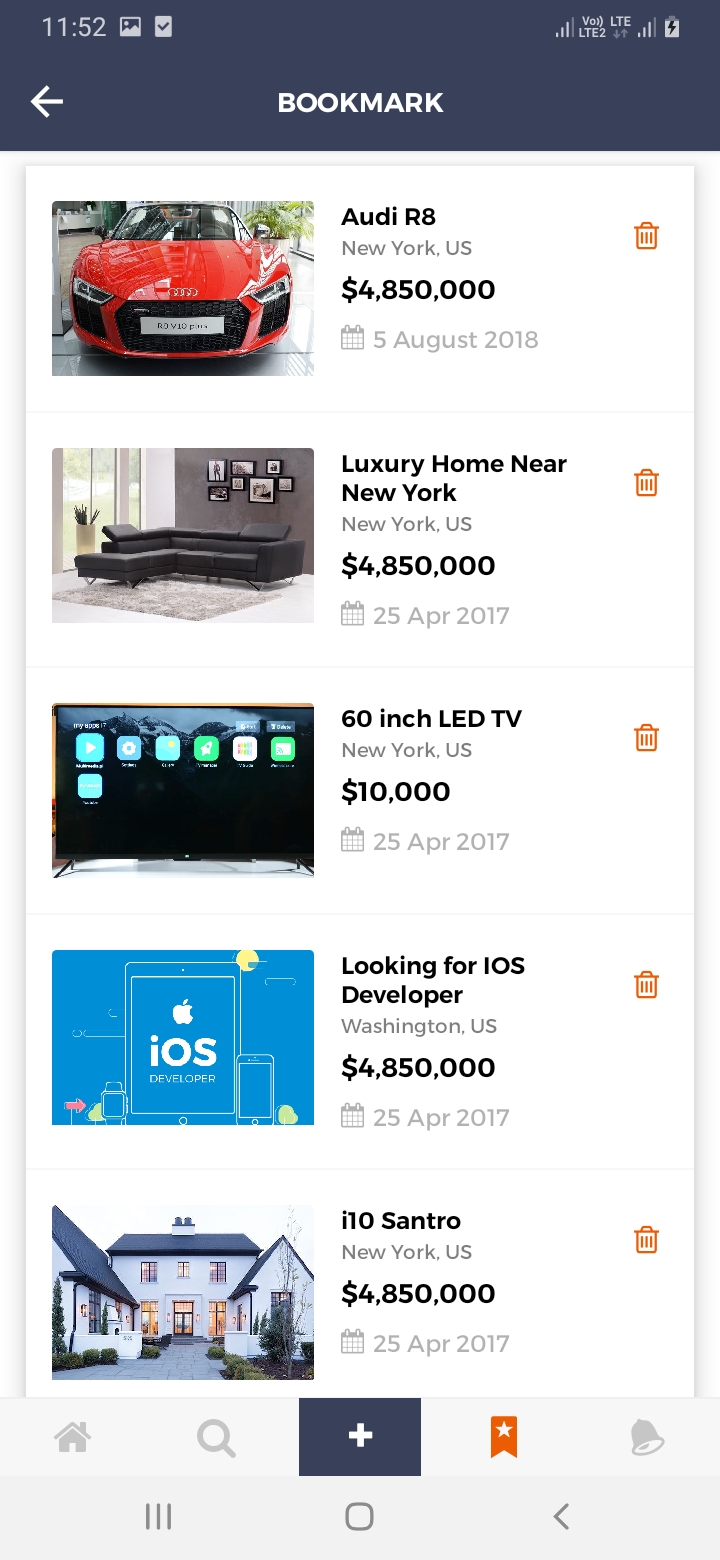
Task: Open the Search tool in bottom navigation
Action: coord(215,1437)
